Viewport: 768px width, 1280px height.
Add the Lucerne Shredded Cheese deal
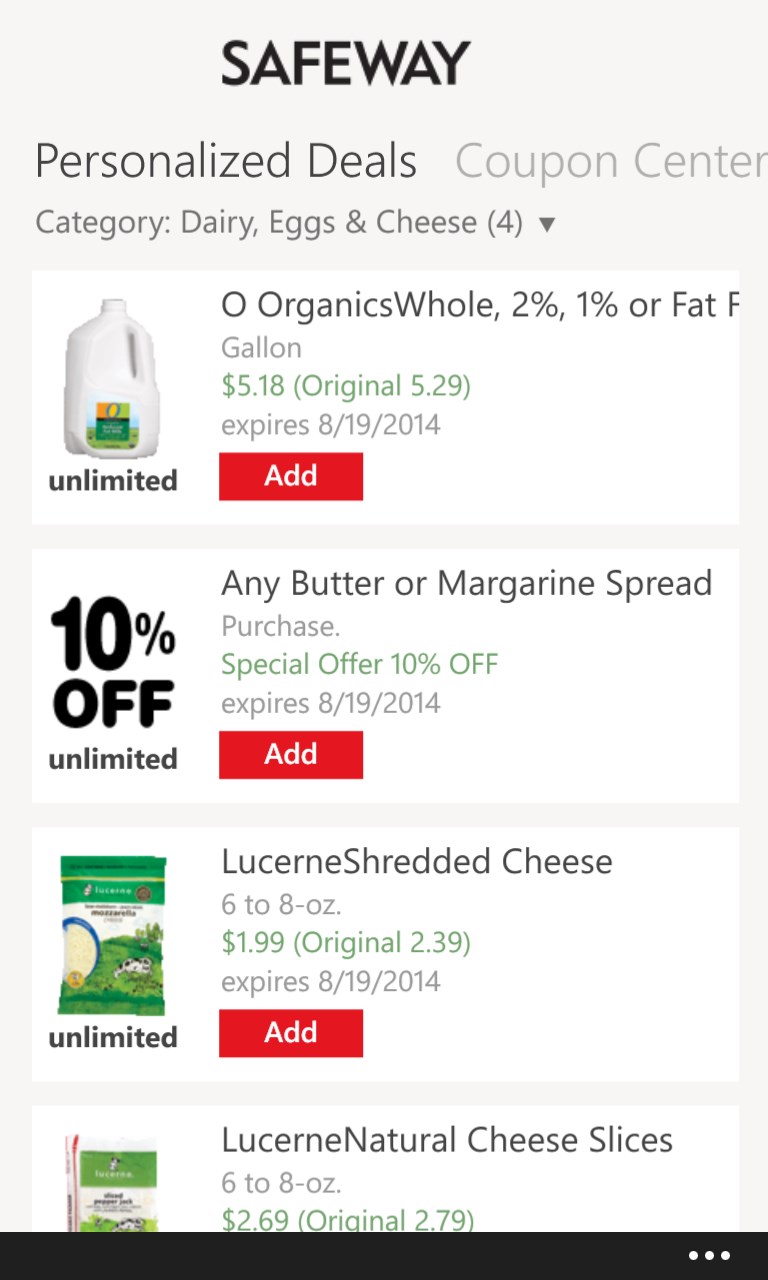[291, 1032]
